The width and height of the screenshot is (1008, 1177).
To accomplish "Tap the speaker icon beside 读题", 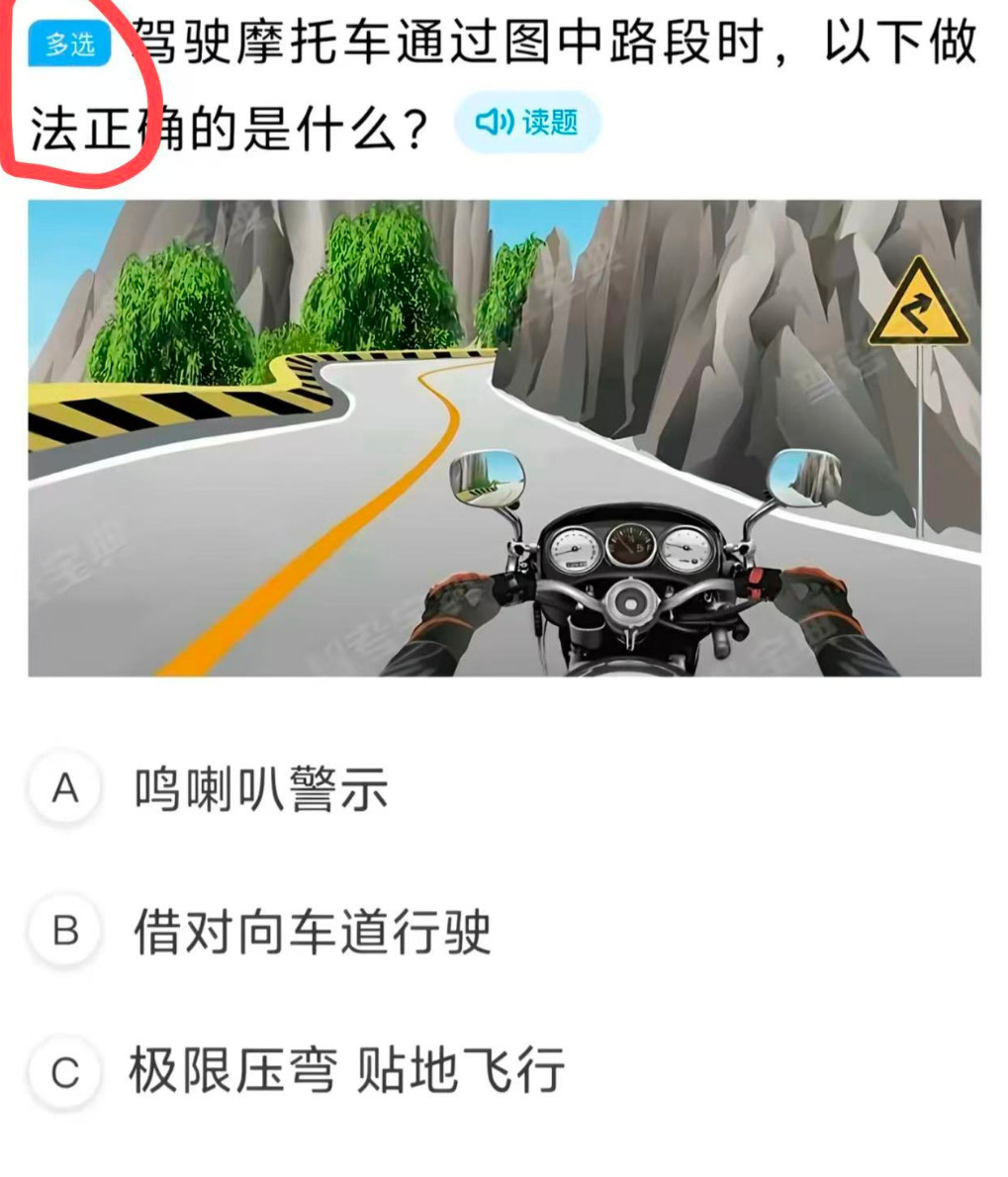I will coord(495,121).
